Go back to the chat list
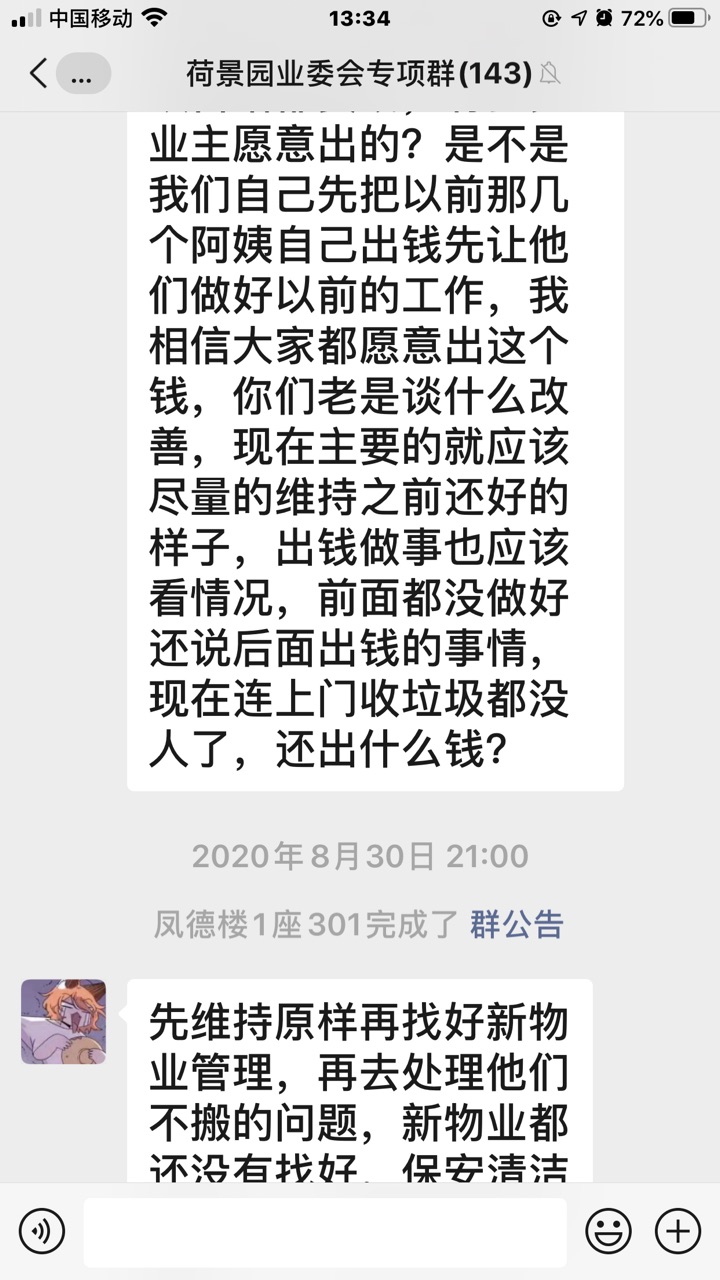The width and height of the screenshot is (720, 1280). pyautogui.click(x=38, y=73)
